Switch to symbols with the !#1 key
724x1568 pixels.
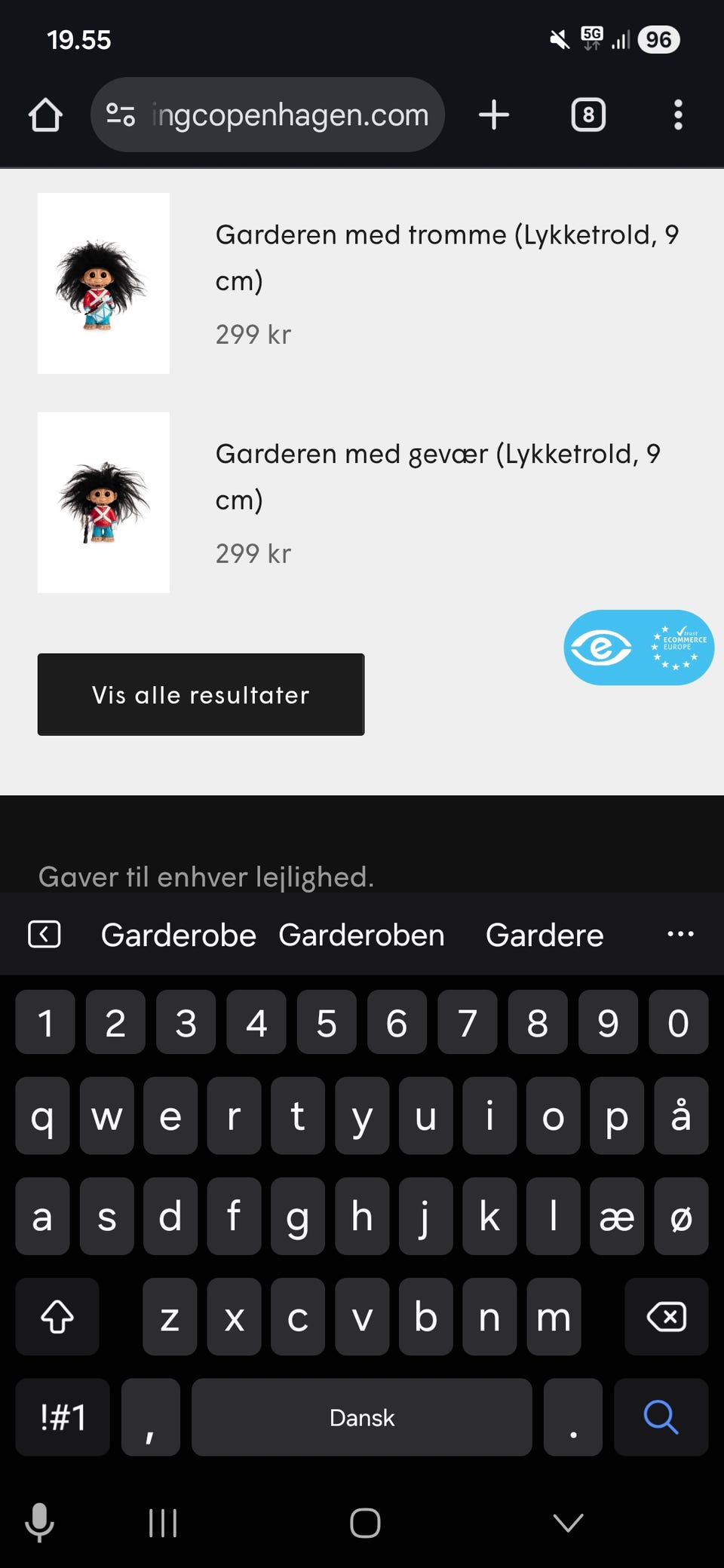coord(62,1416)
